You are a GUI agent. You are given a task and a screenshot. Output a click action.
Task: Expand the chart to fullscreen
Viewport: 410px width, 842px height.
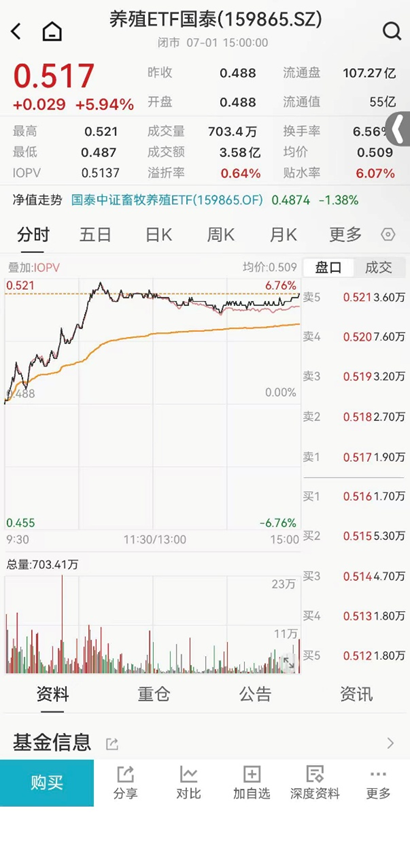tap(289, 663)
